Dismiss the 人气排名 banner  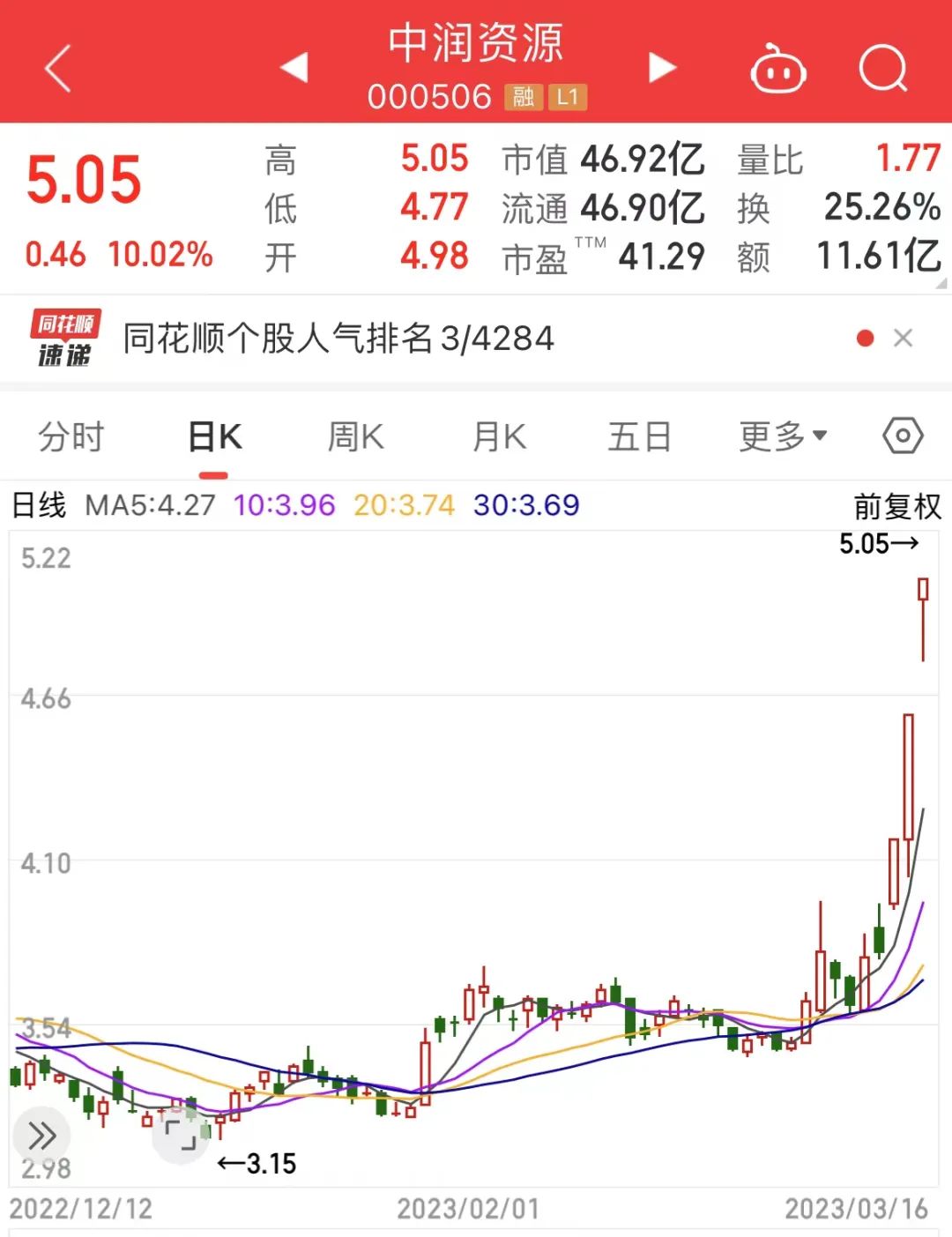903,339
